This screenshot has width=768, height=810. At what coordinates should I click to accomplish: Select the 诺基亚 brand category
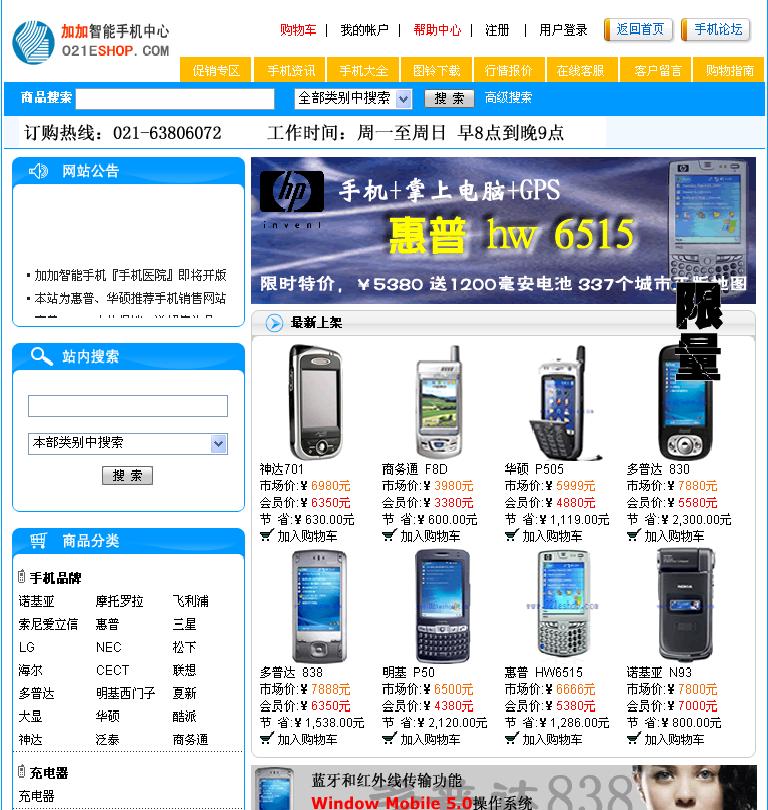pyautogui.click(x=36, y=601)
